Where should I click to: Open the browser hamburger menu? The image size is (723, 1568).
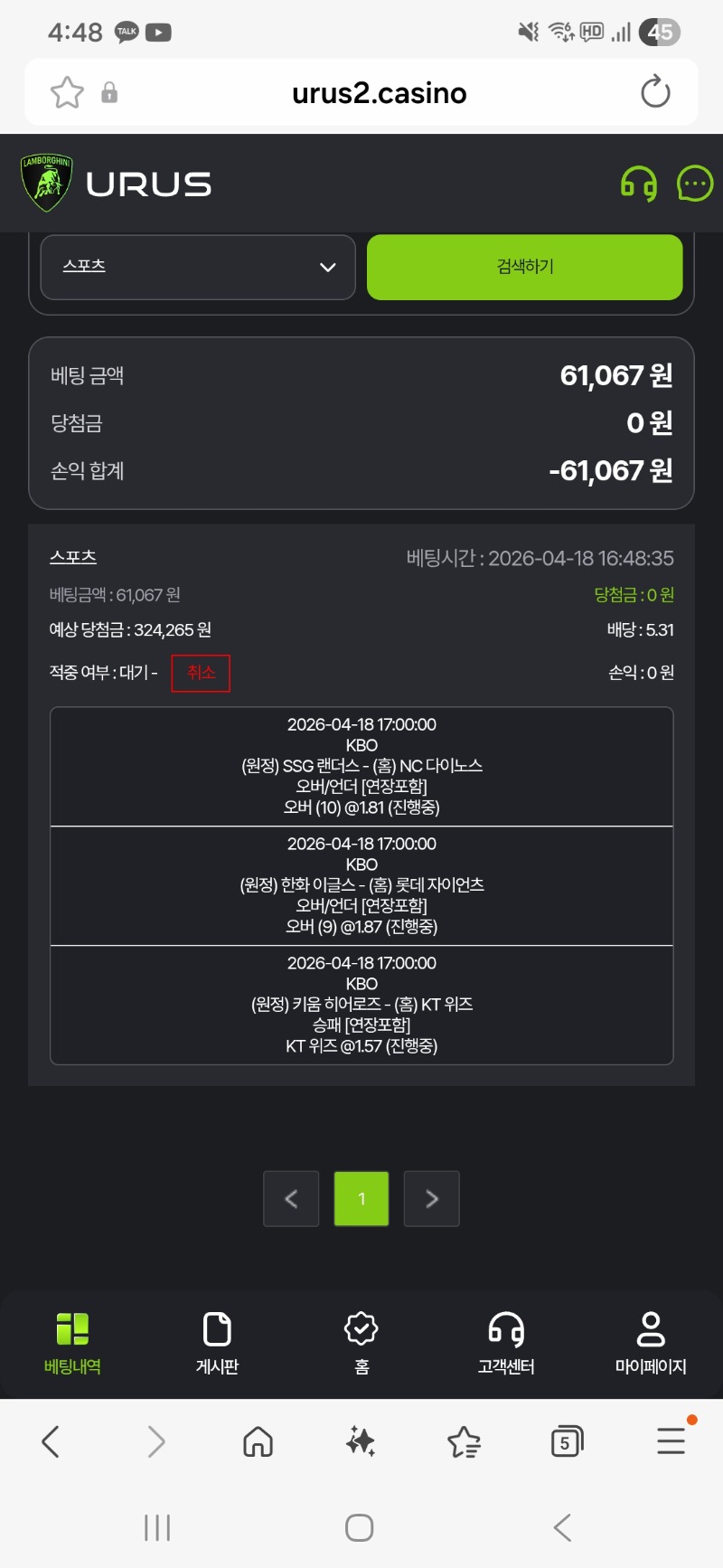point(671,1441)
